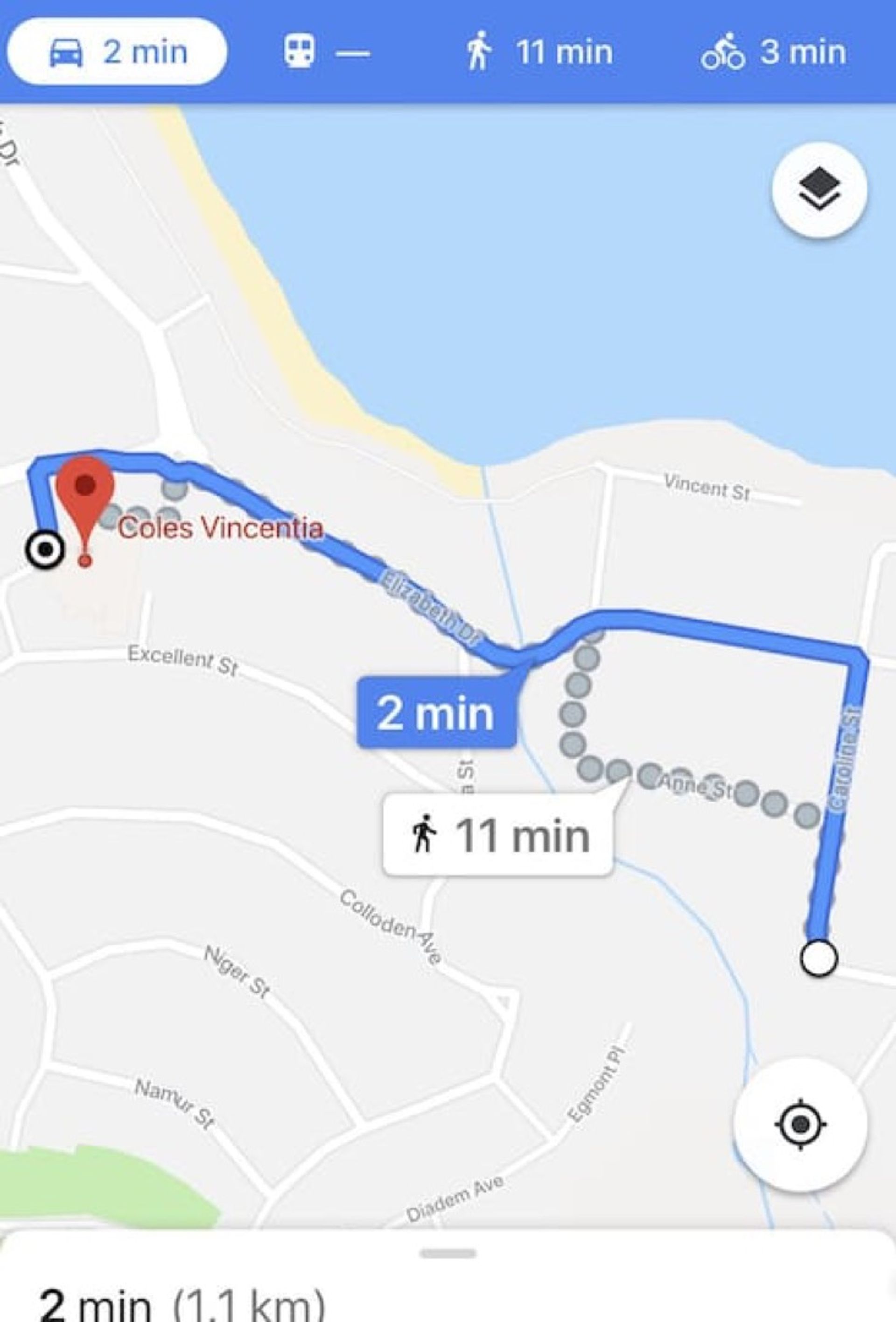Switch to the transit travel mode
Viewport: 896px width, 1322px height.
point(327,52)
